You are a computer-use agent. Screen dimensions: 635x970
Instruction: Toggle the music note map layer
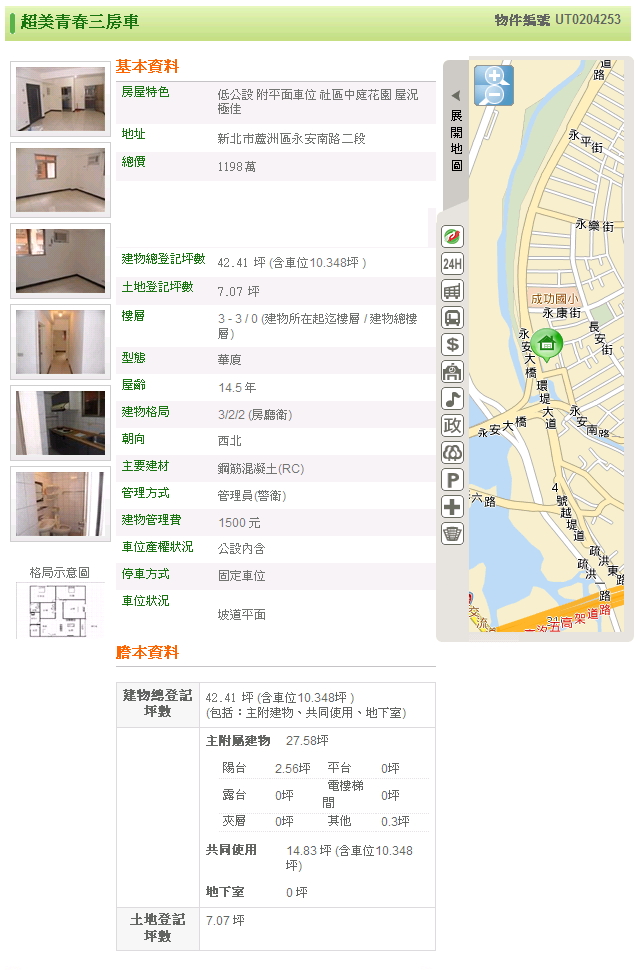452,399
